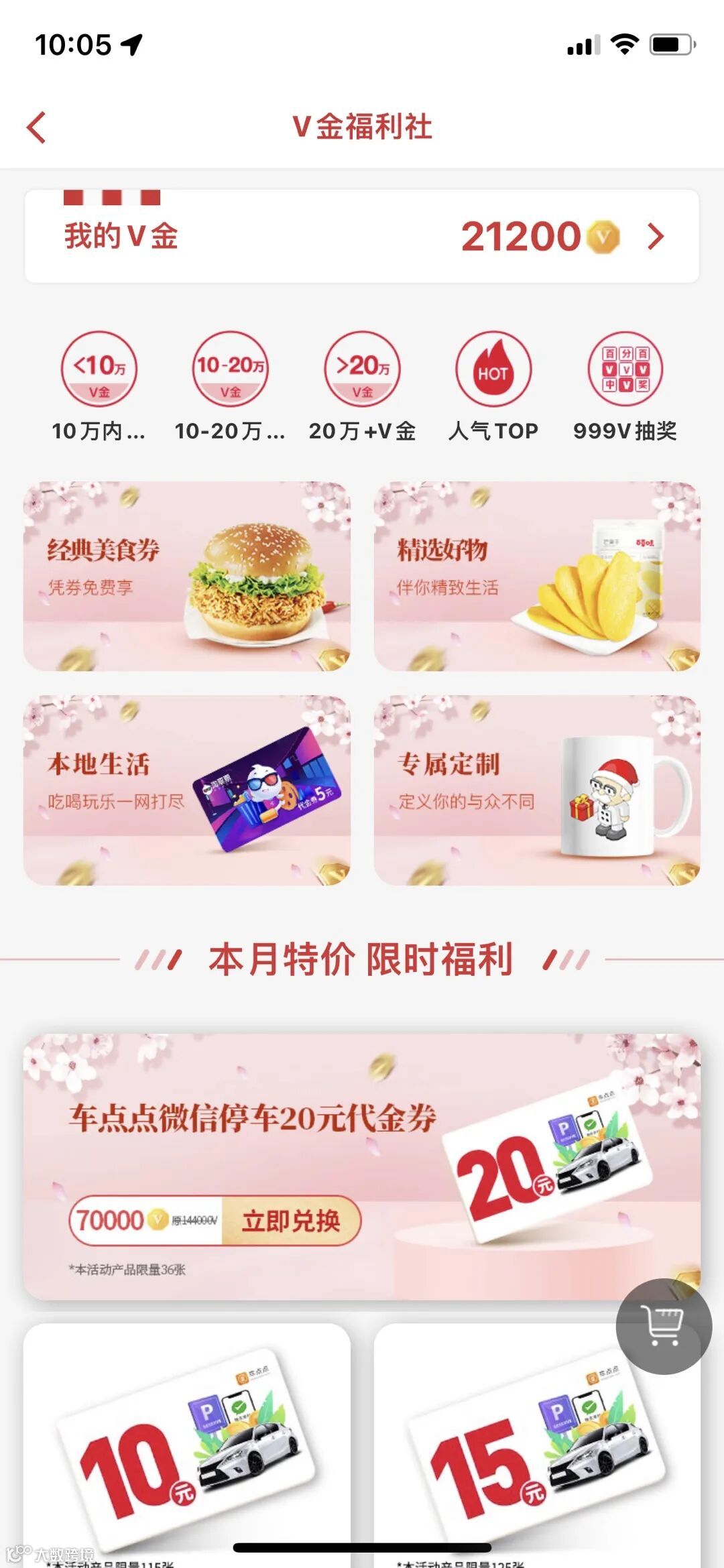Open the floating shopping cart
724x1568 pixels.
tap(664, 1326)
